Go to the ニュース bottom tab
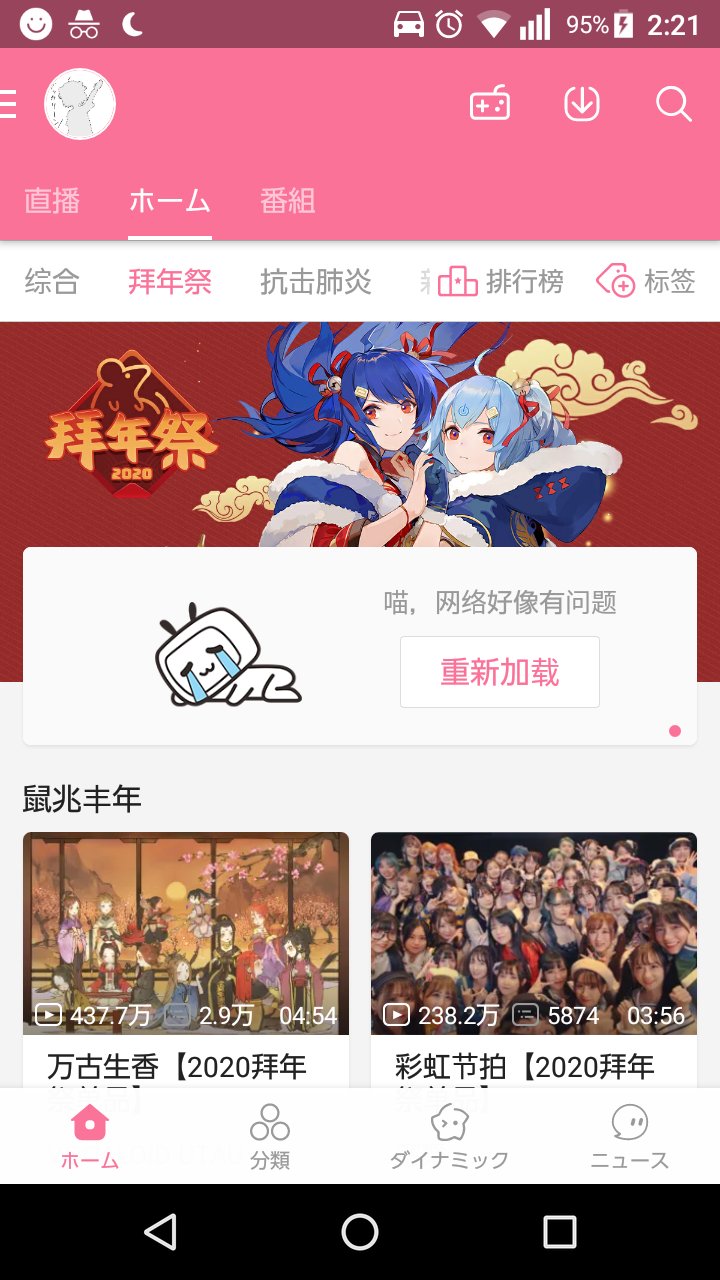 [629, 1136]
